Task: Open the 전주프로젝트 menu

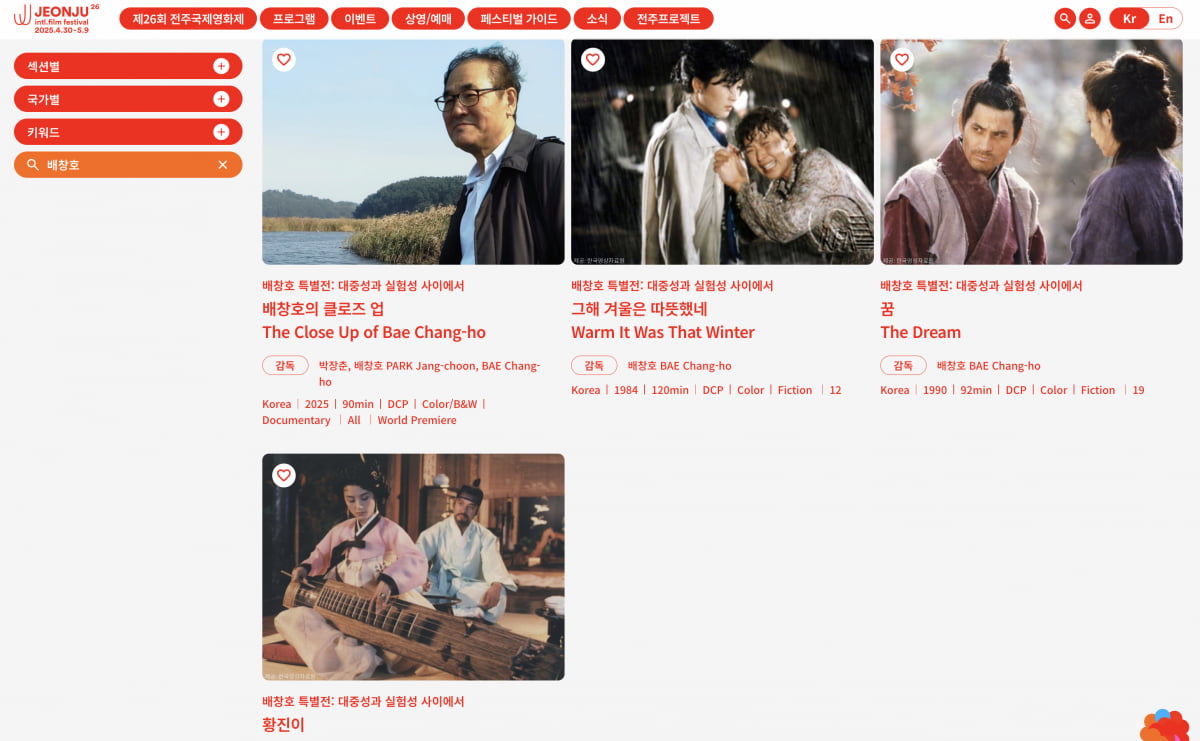Action: 668,18
